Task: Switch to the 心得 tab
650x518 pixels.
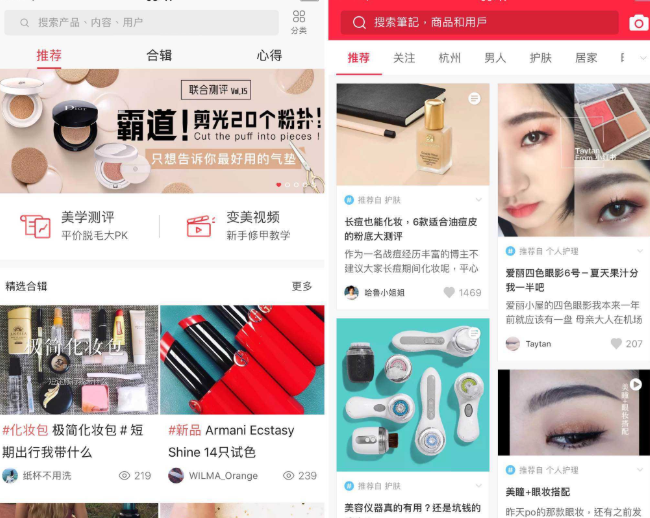Action: [x=269, y=56]
